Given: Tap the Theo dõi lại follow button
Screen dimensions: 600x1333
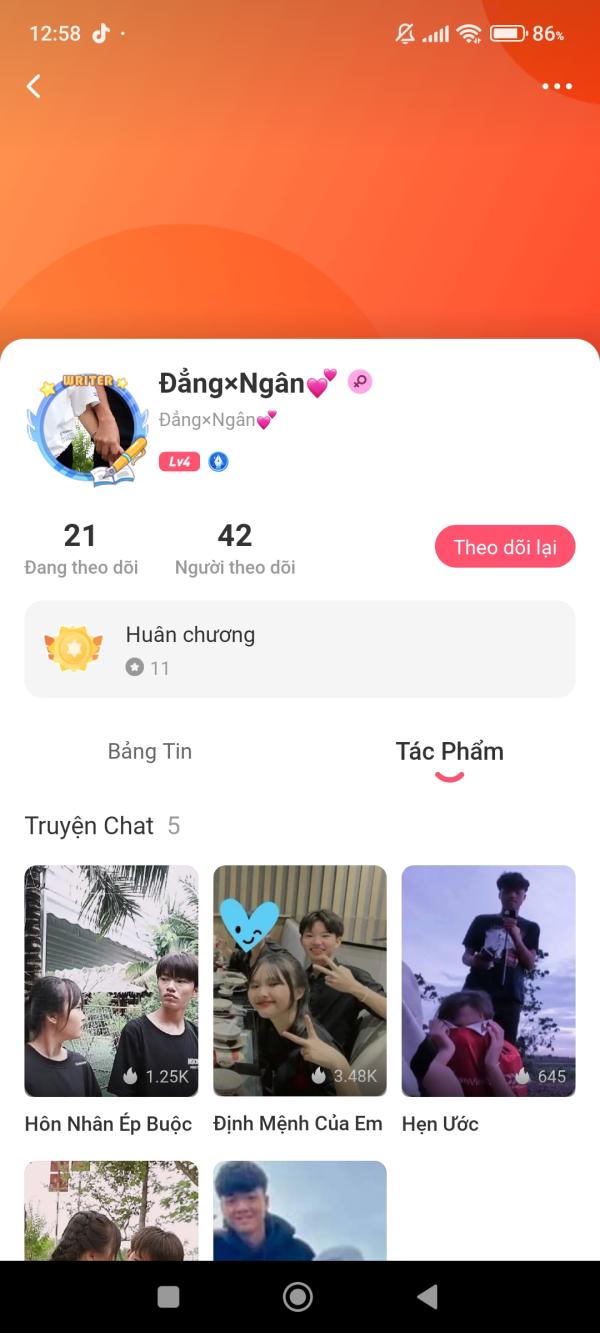Looking at the screenshot, I should (505, 547).
